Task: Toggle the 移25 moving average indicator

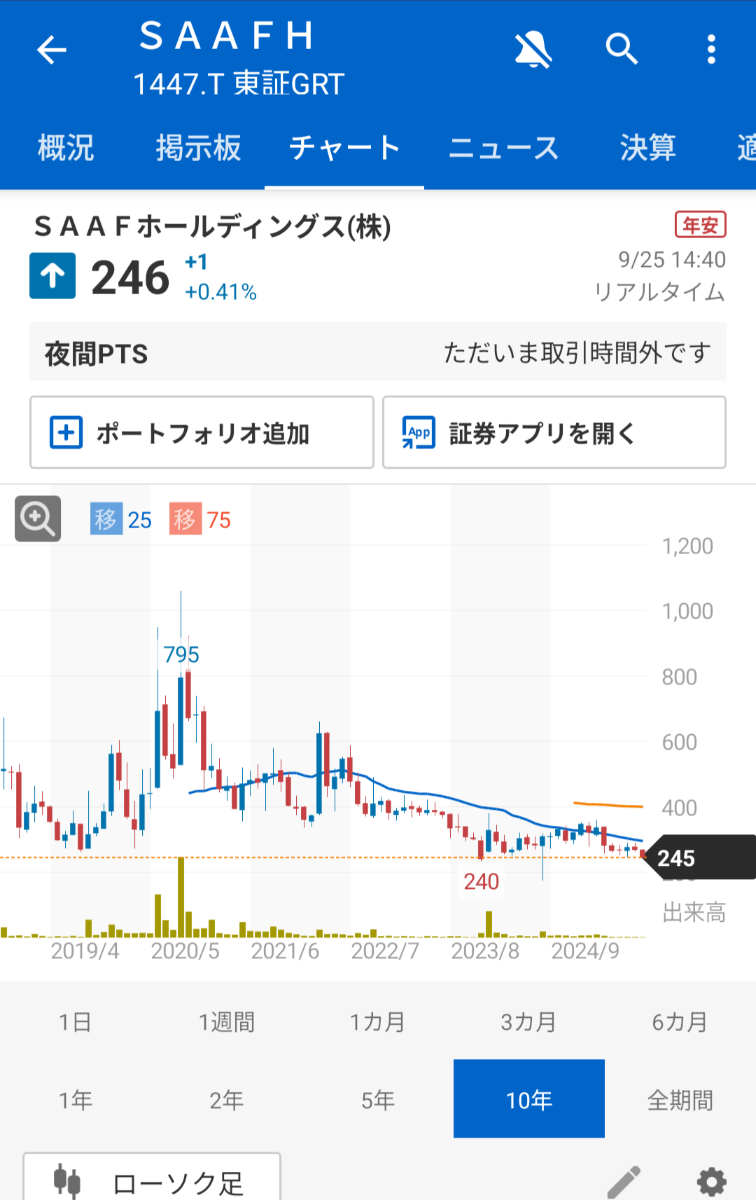Action: coord(122,519)
